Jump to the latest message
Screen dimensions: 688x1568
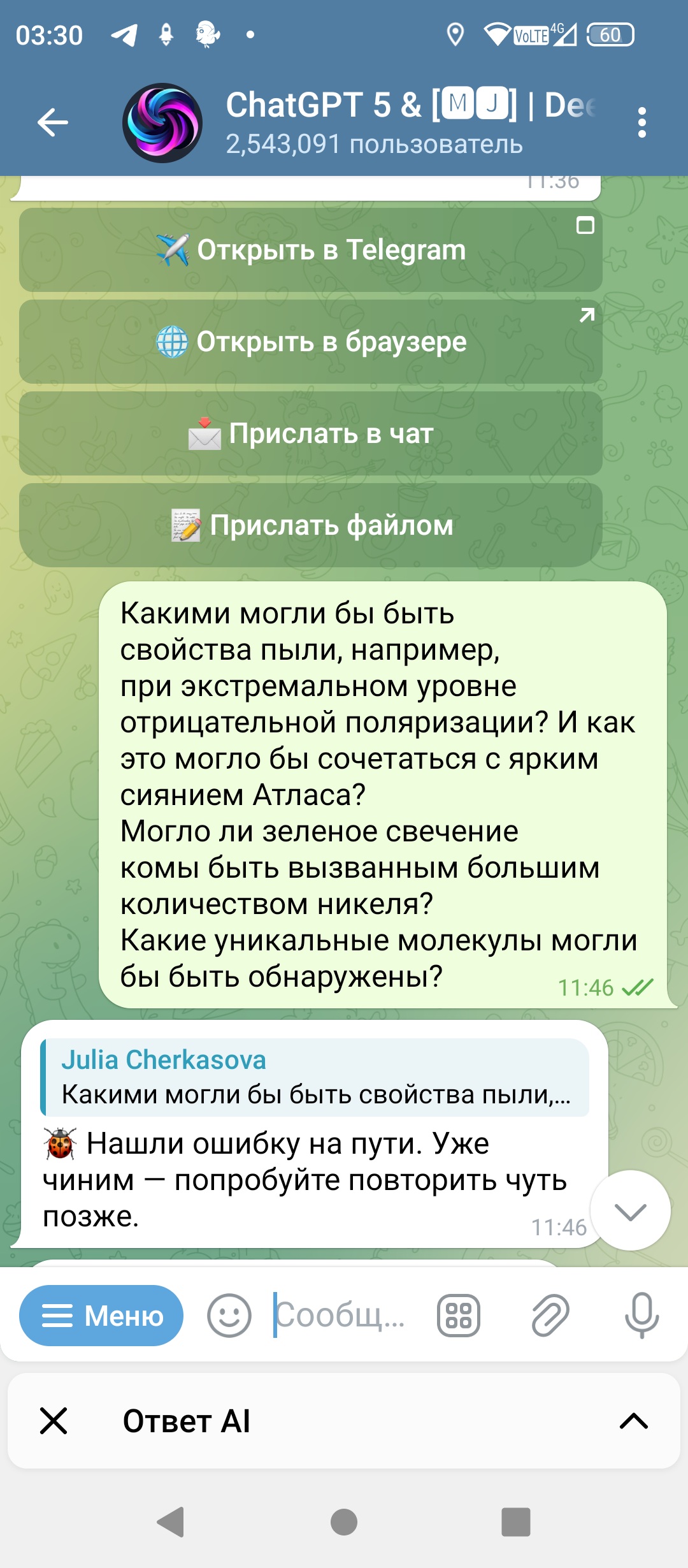(630, 1210)
